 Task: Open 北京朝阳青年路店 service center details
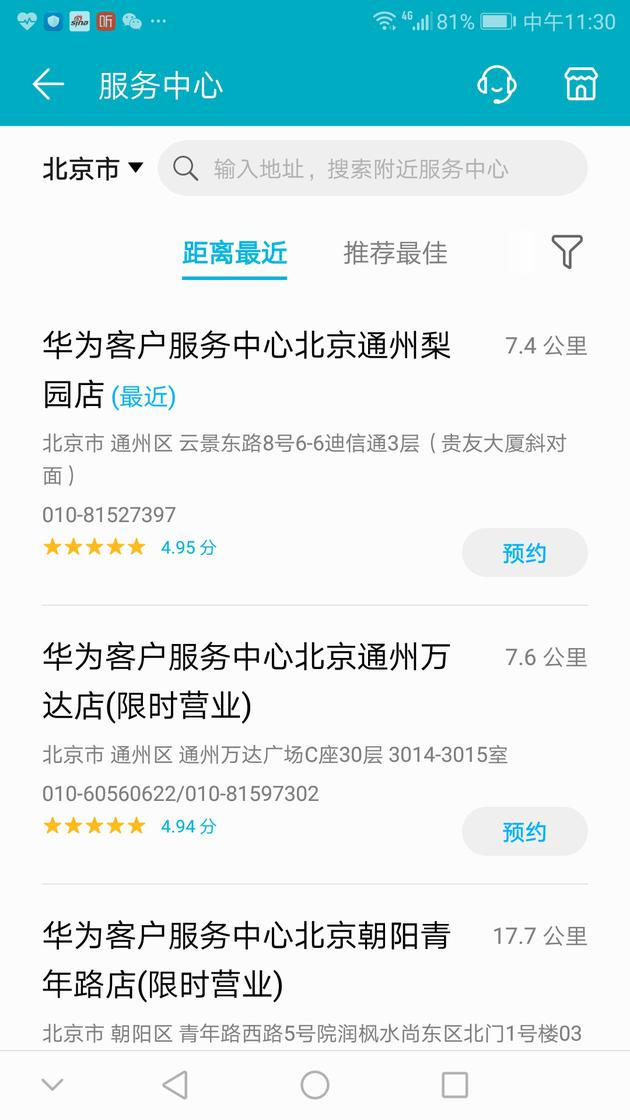[247, 961]
